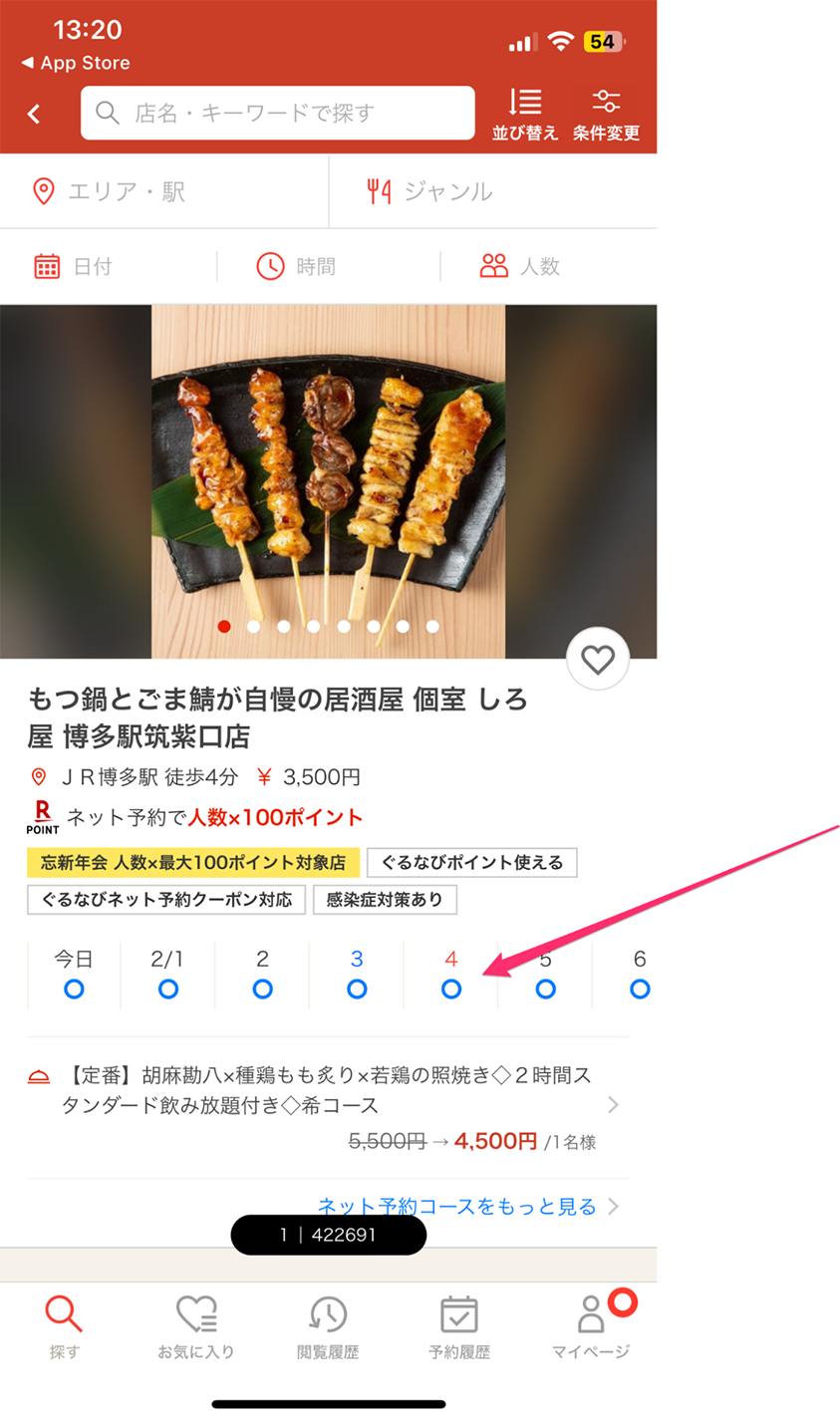This screenshot has height=1422, width=840.
Task: Pick a reservation date with 日付
Action: click(110, 266)
